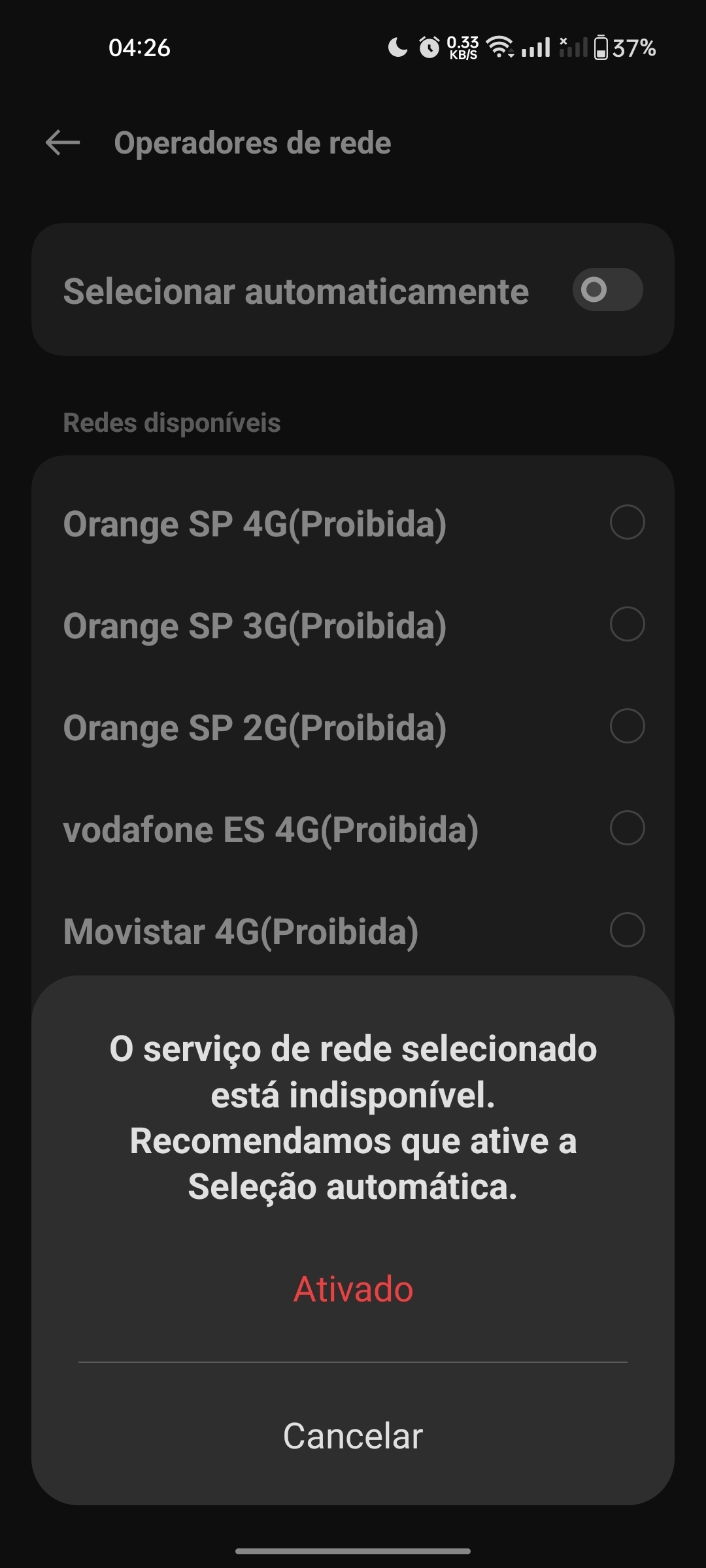Toggle the Selecionar automaticamente switch
Image resolution: width=706 pixels, height=1568 pixels.
607,289
